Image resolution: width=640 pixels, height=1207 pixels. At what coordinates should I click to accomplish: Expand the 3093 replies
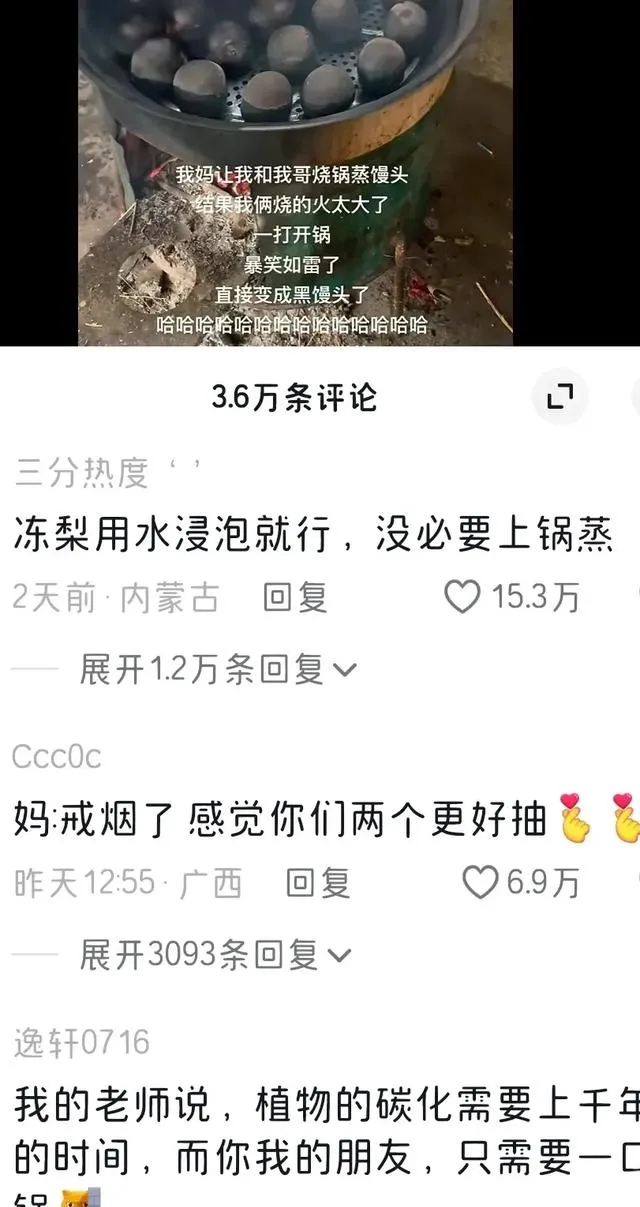click(215, 955)
